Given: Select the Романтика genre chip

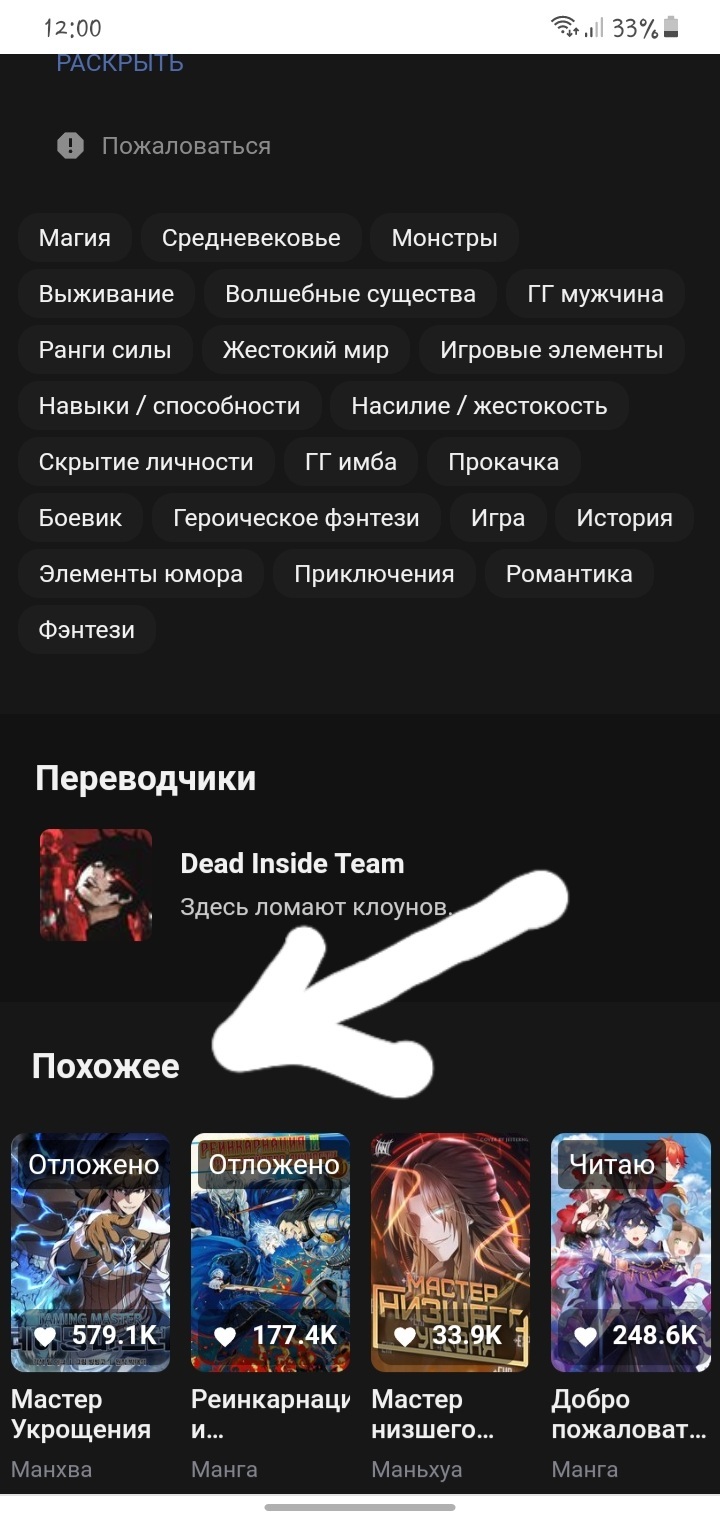Looking at the screenshot, I should [569, 574].
